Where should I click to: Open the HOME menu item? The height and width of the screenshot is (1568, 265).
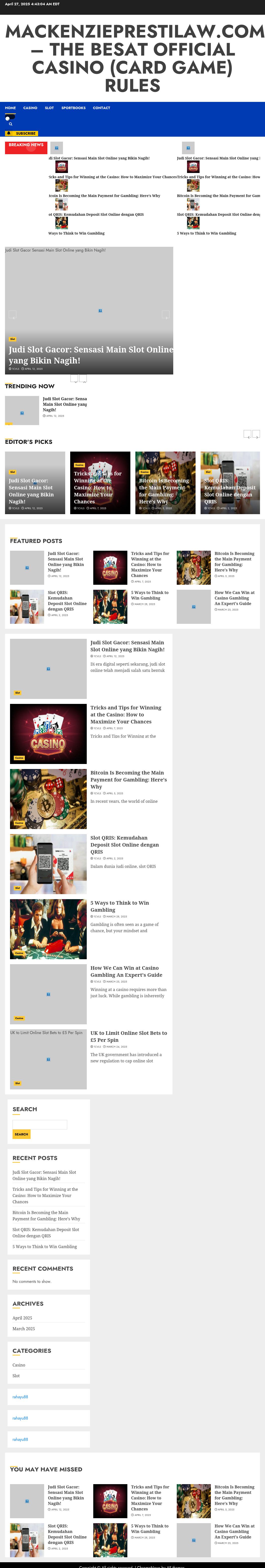[x=10, y=108]
